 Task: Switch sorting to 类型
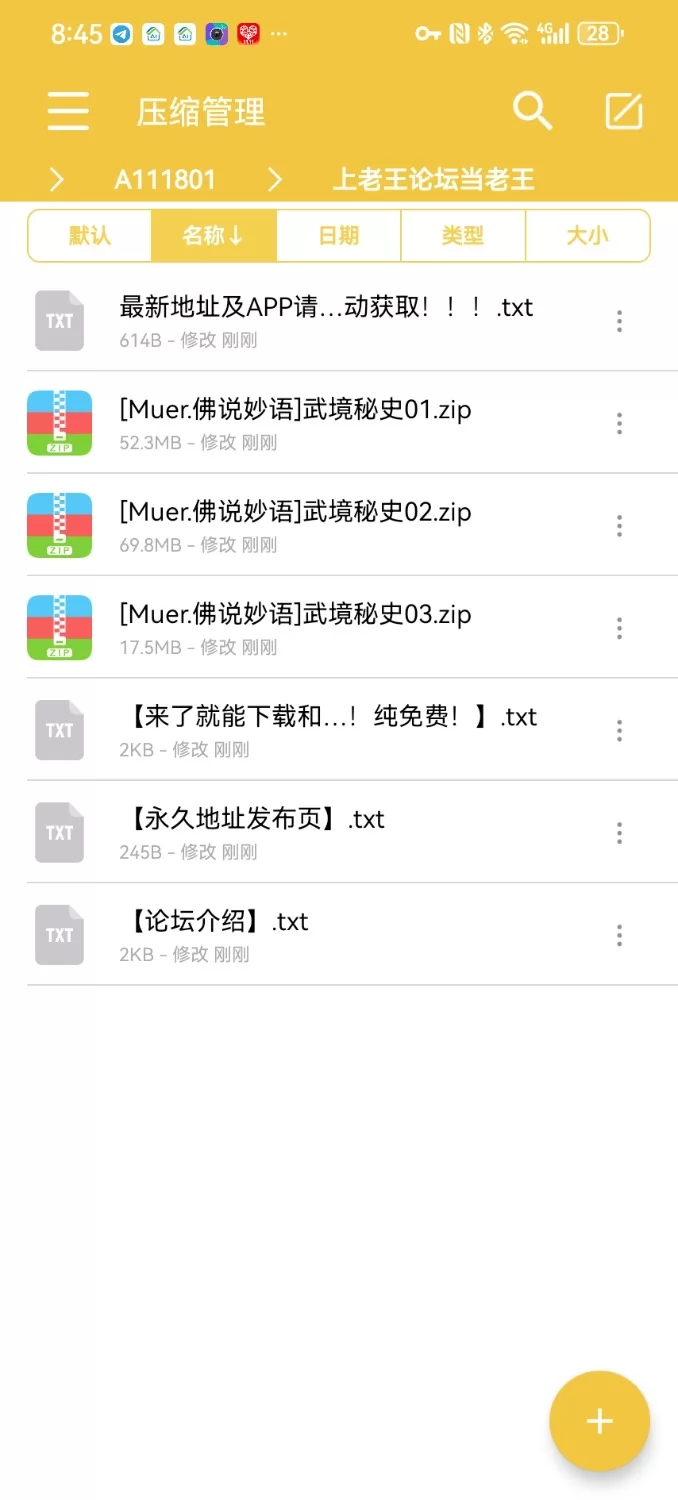[463, 236]
